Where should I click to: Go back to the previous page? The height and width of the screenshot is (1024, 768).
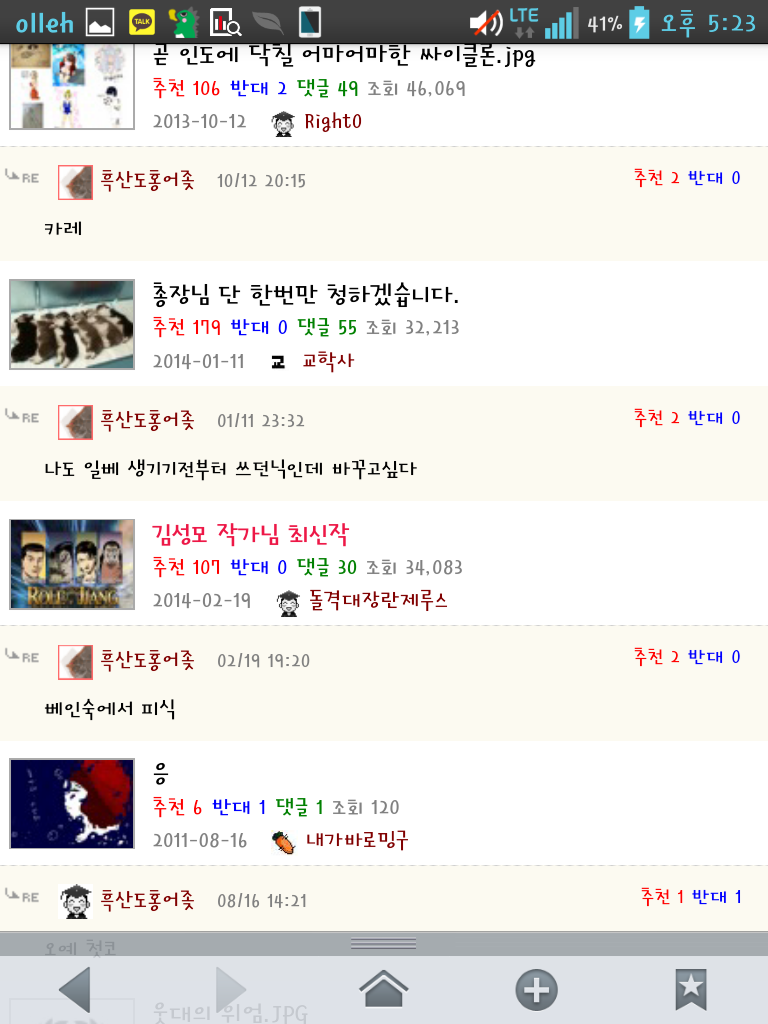coord(76,990)
